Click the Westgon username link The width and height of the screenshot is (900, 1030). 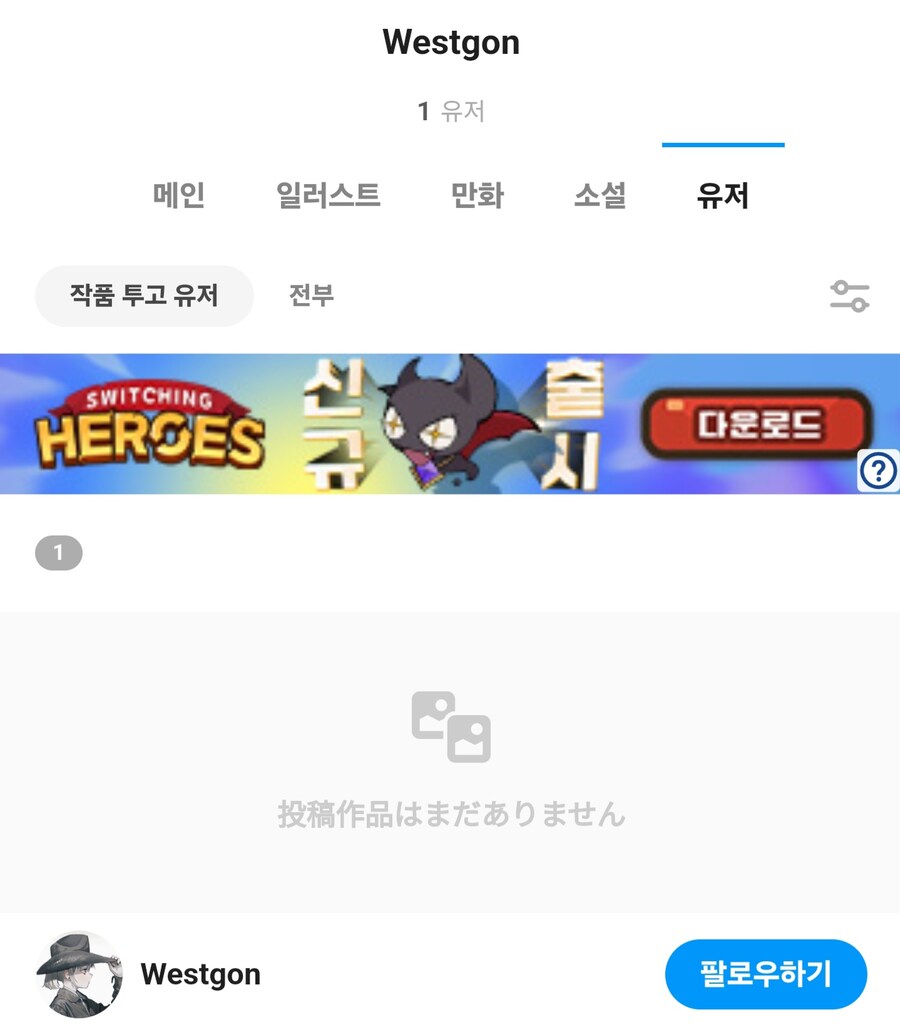200,975
